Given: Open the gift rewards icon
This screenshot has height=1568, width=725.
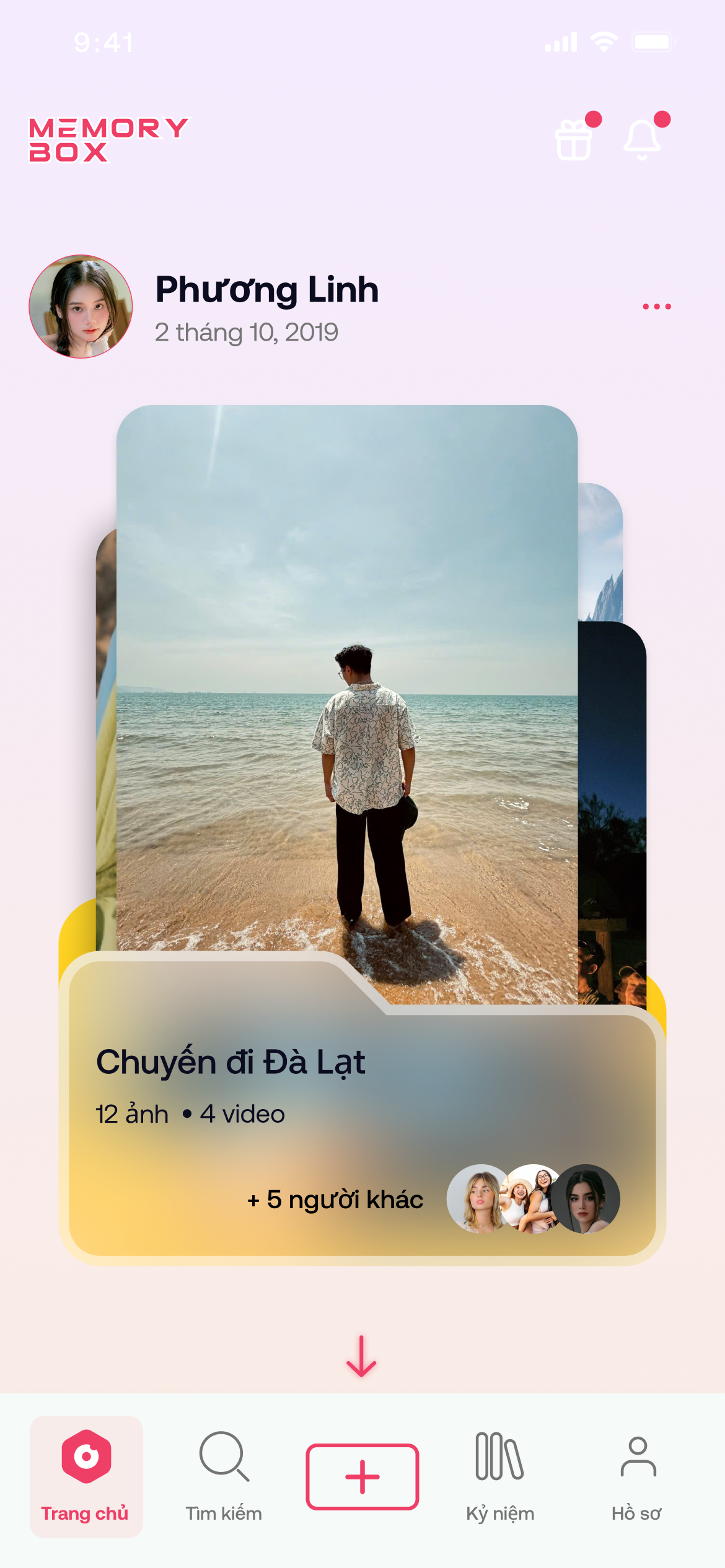Looking at the screenshot, I should coord(573,141).
